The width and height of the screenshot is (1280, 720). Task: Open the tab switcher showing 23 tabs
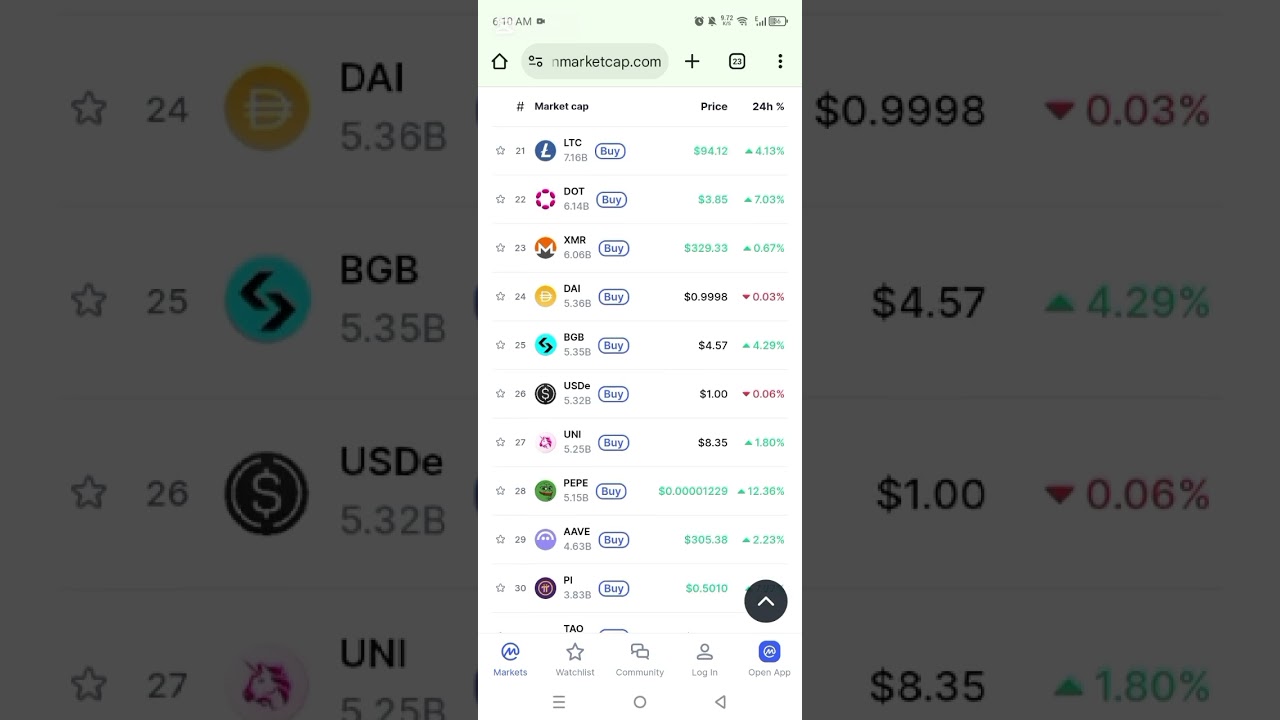point(737,62)
